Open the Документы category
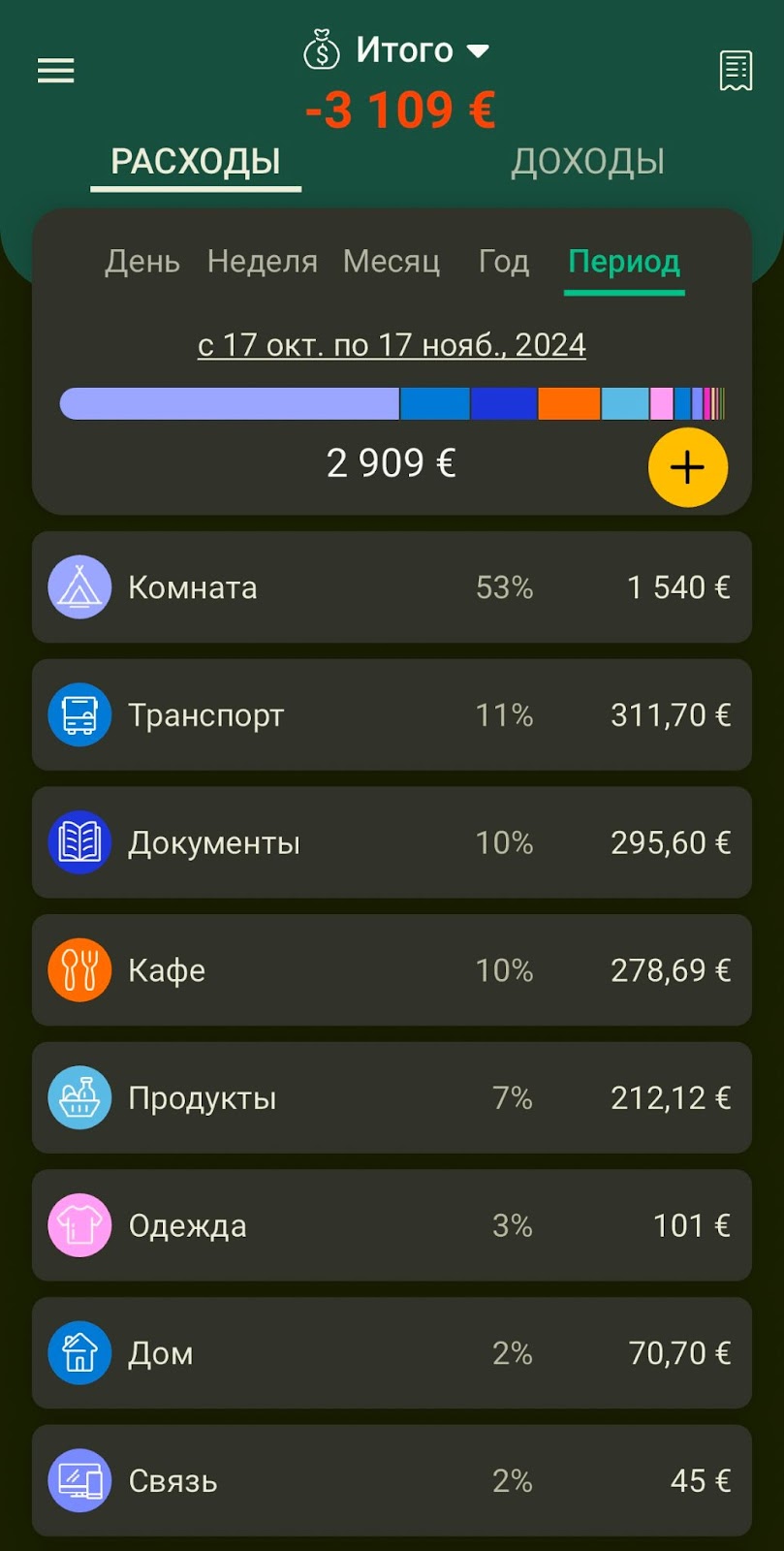The width and height of the screenshot is (784, 1551). [x=392, y=842]
